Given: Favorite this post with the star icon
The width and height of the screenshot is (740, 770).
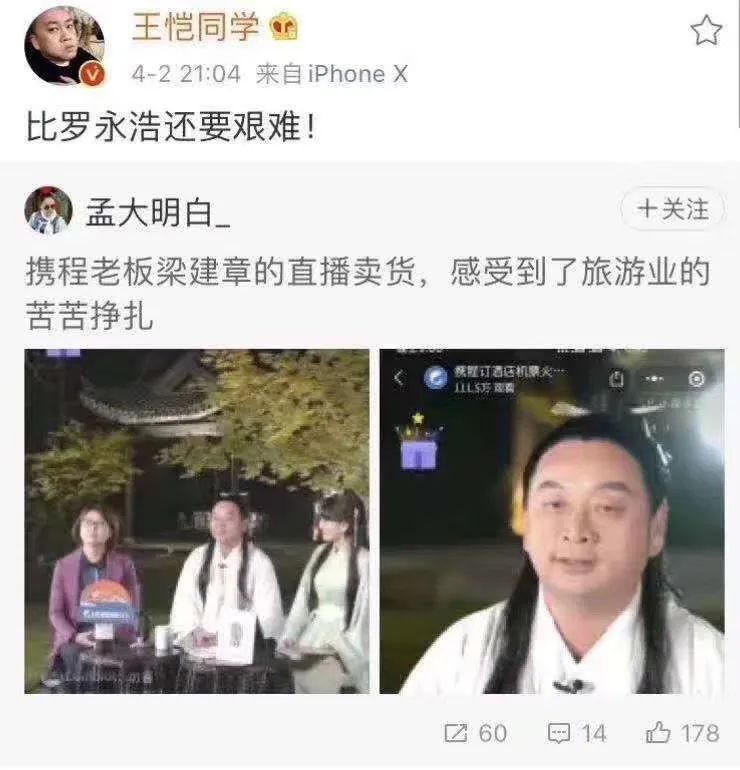Looking at the screenshot, I should point(706,31).
